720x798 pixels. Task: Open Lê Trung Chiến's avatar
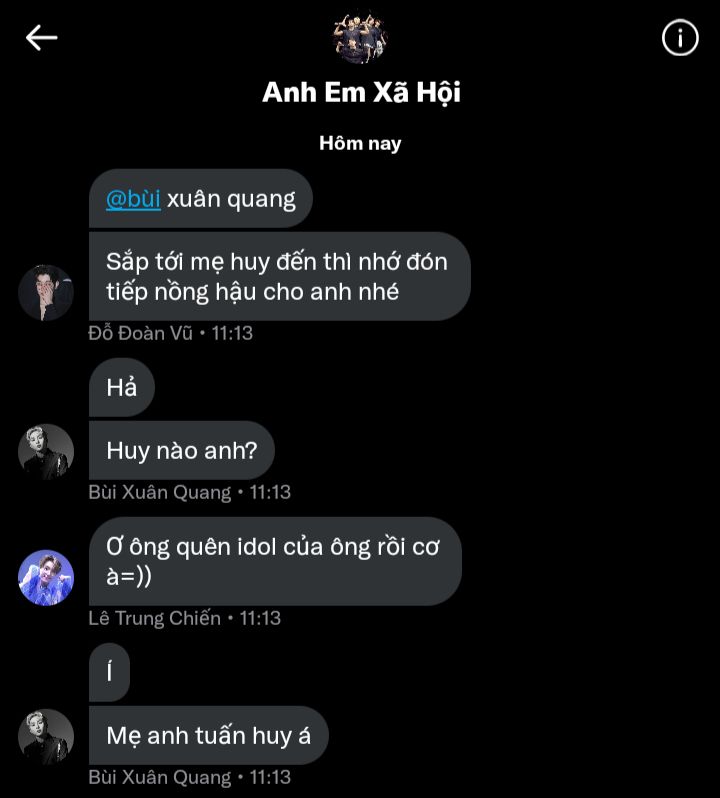(x=46, y=577)
